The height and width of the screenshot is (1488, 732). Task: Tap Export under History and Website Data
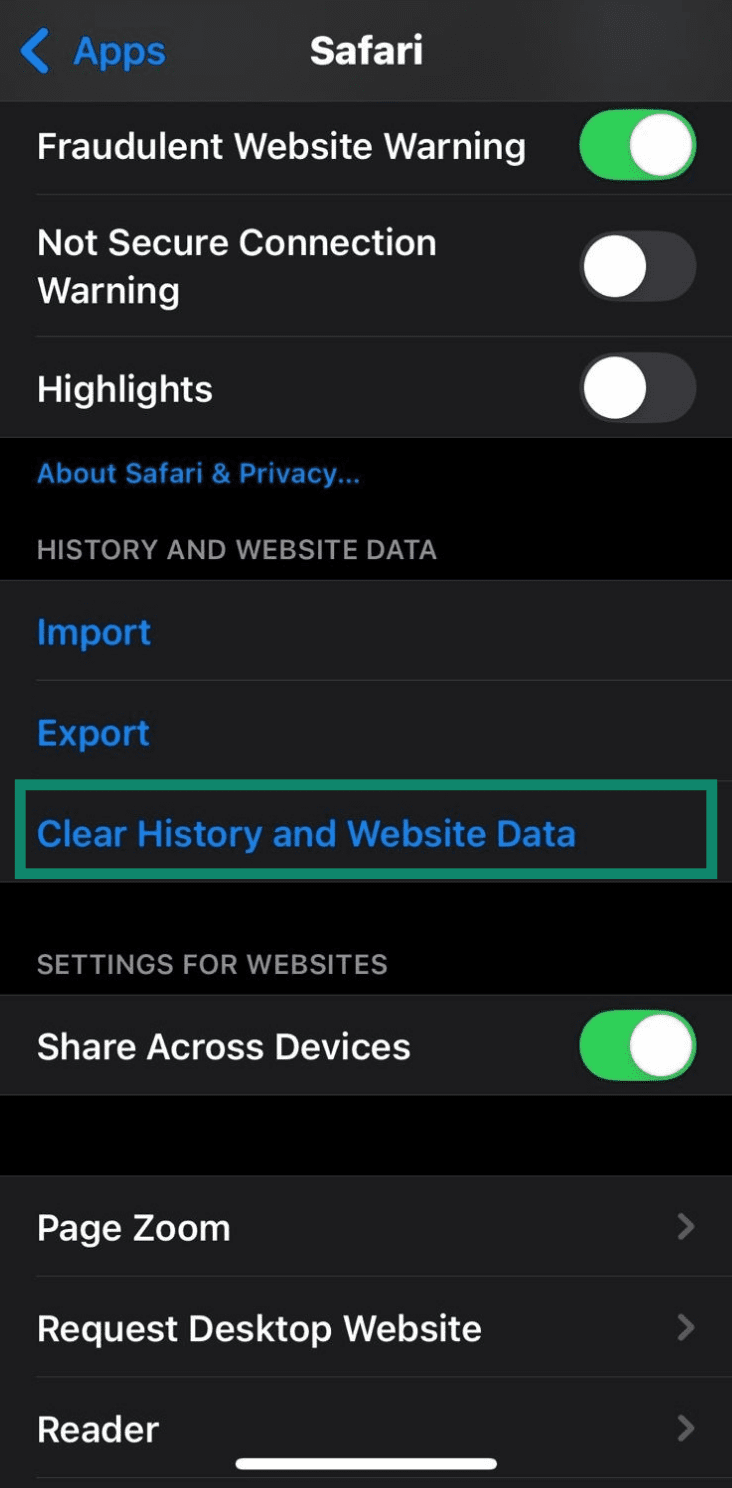point(93,733)
